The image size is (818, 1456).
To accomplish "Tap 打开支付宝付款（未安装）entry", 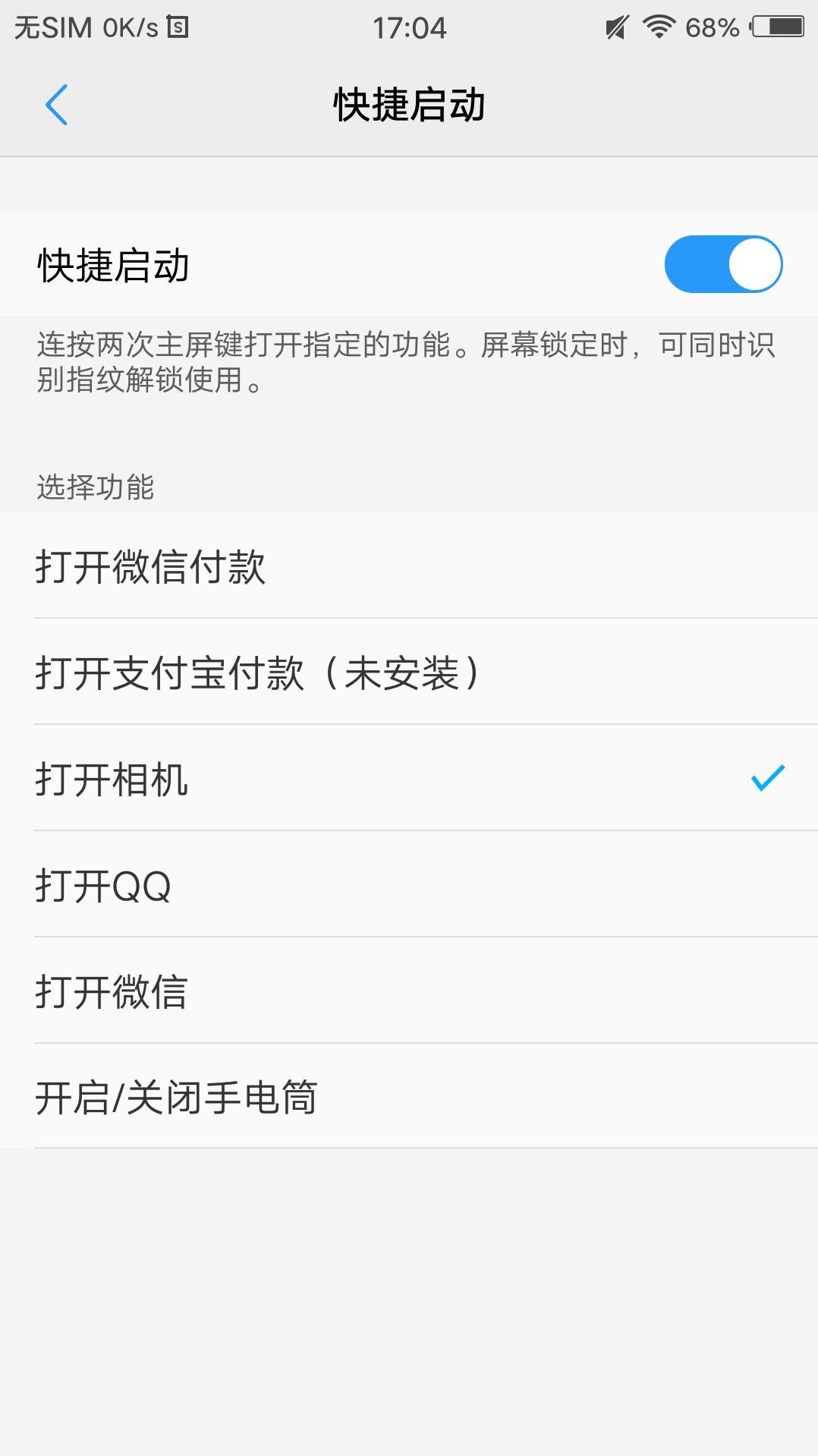I will pyautogui.click(x=258, y=671).
